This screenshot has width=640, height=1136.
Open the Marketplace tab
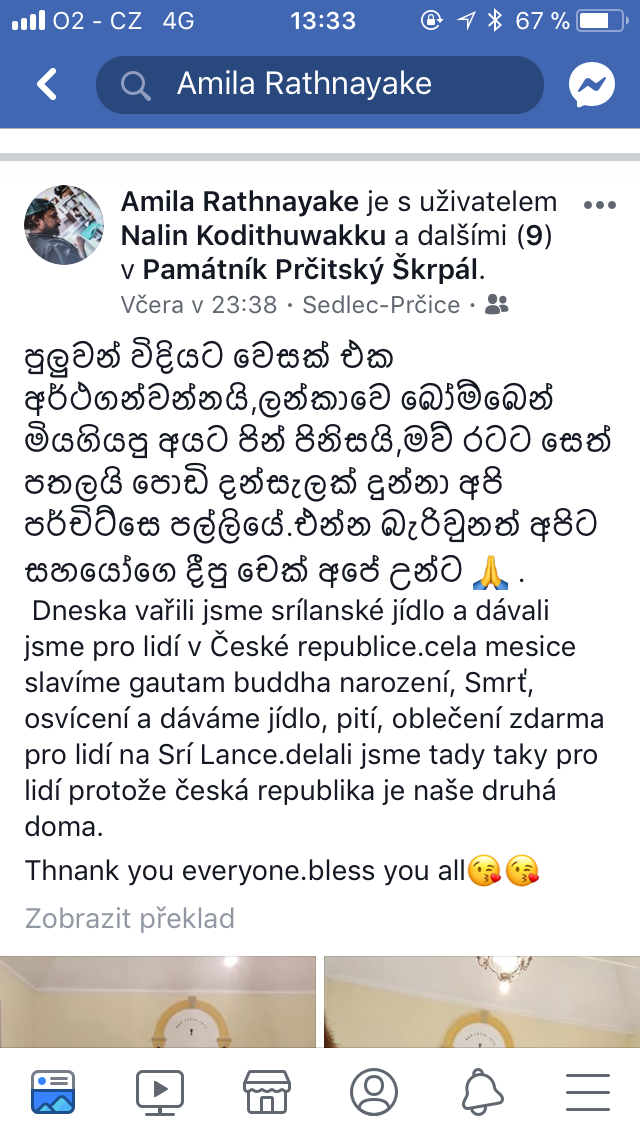(x=267, y=1091)
